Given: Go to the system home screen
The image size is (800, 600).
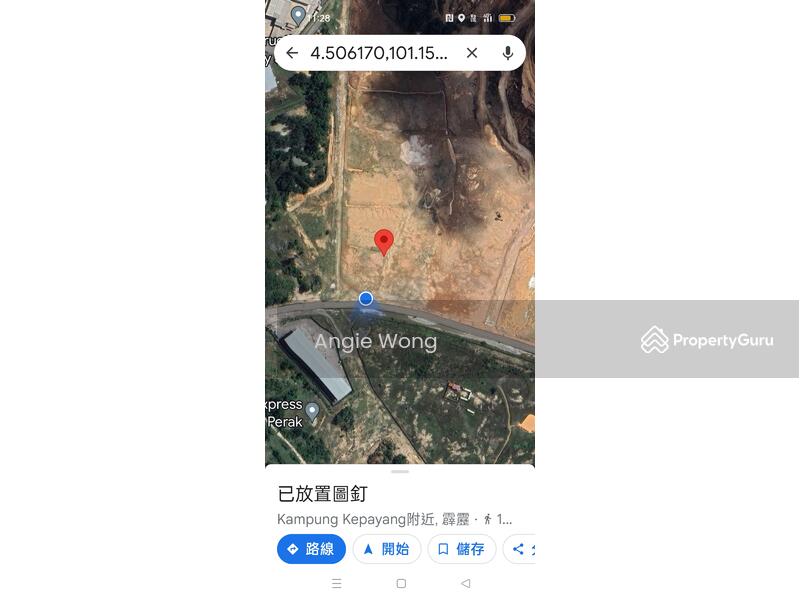Looking at the screenshot, I should [401, 583].
